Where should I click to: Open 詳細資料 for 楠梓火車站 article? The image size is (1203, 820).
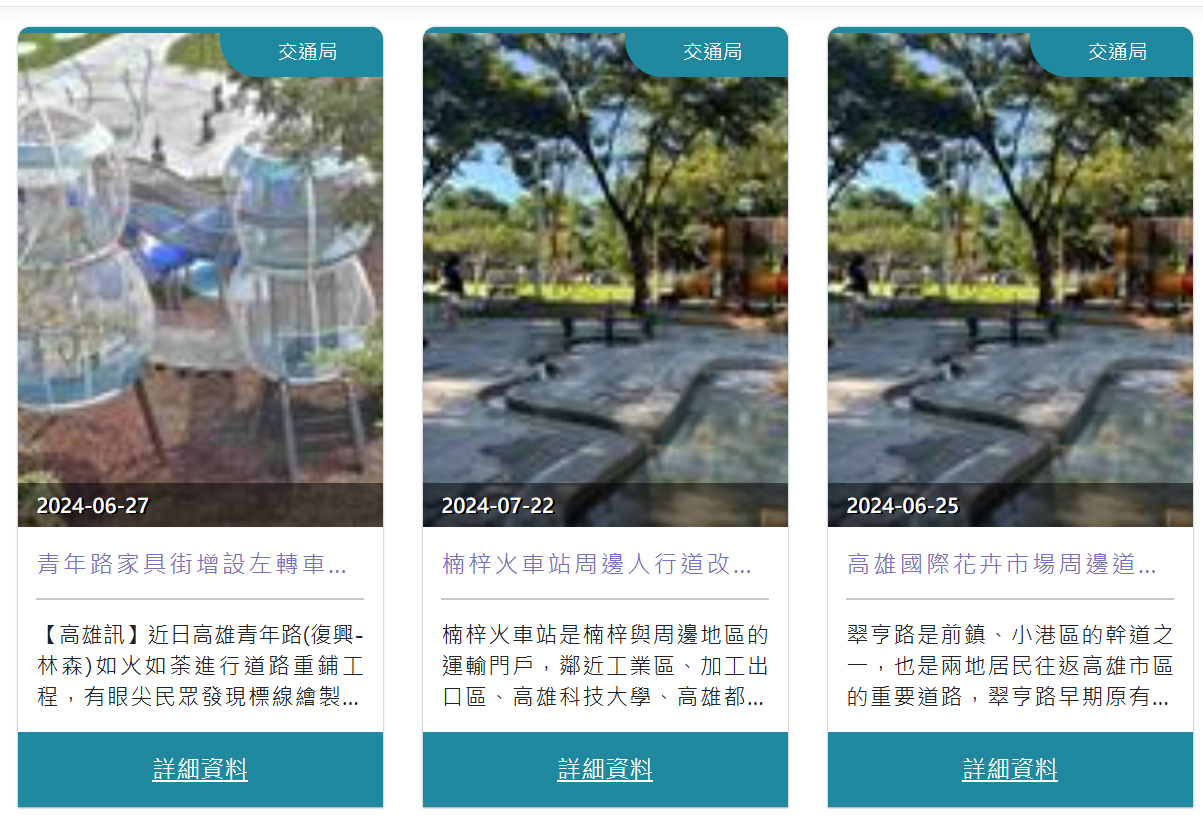click(605, 769)
